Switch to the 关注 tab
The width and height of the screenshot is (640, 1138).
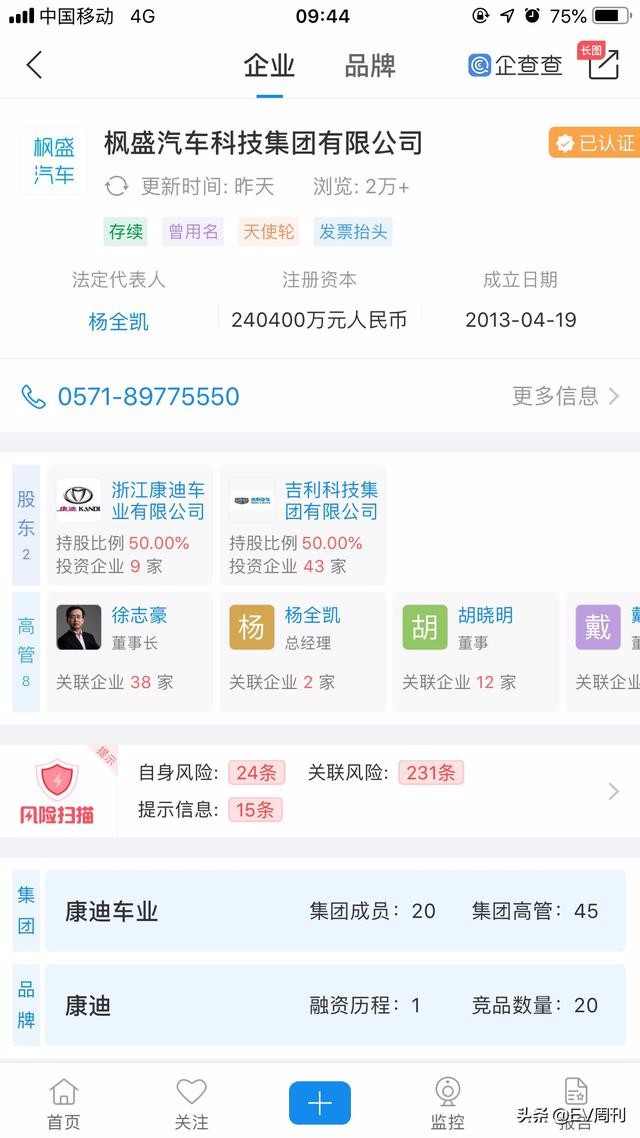point(191,1103)
